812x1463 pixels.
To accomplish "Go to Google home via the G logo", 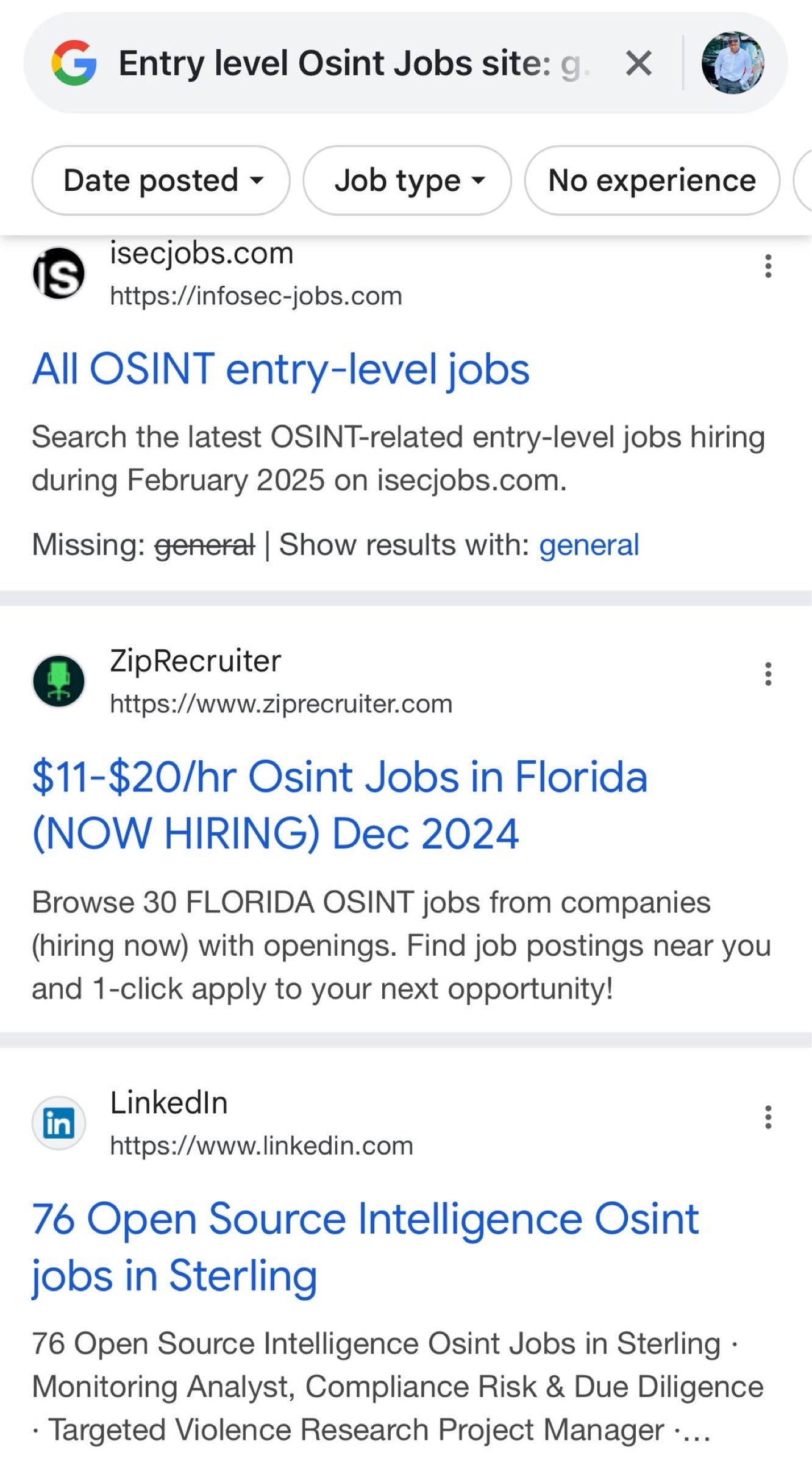I will pos(74,63).
